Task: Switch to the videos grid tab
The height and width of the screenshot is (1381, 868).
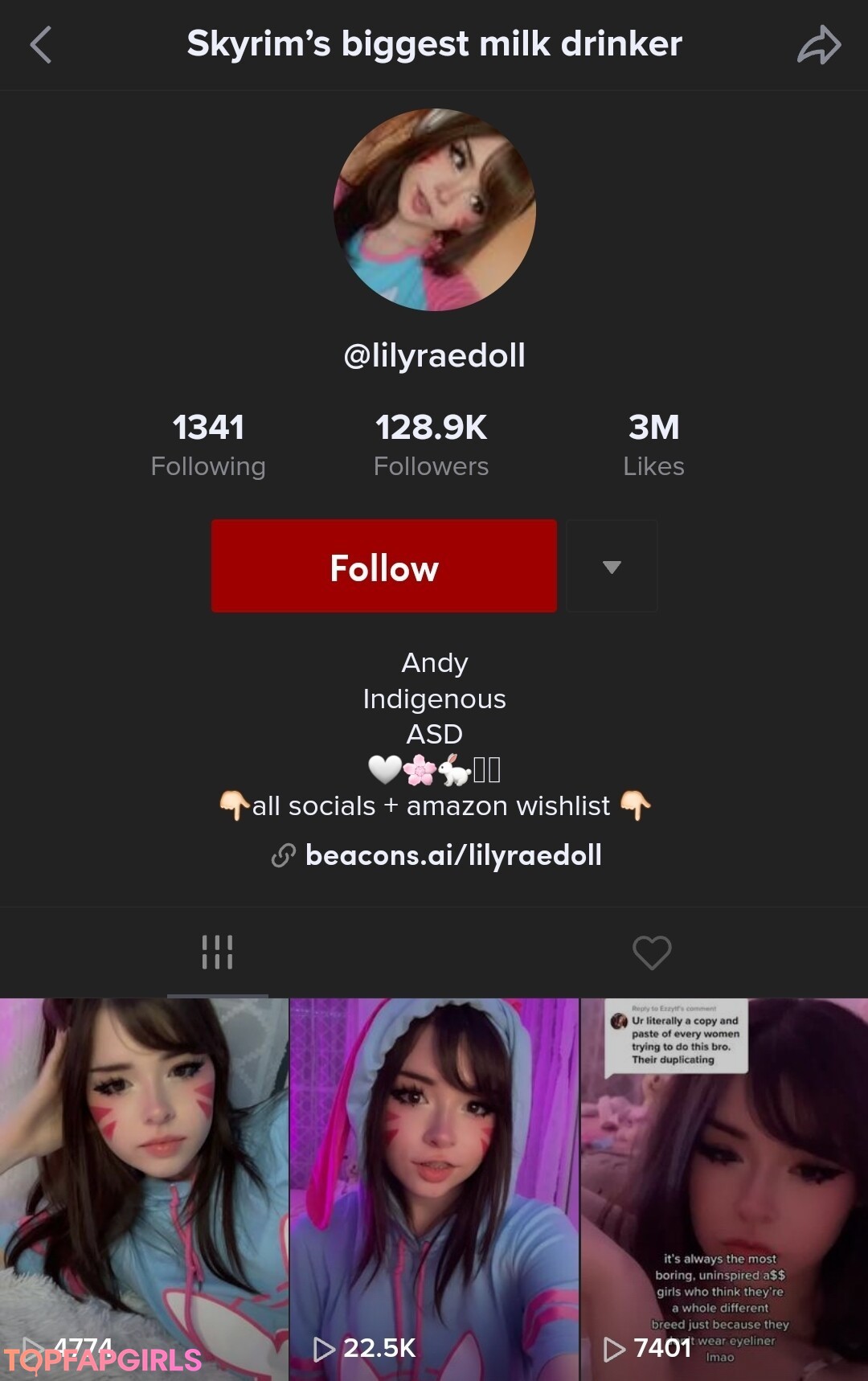Action: 217,953
